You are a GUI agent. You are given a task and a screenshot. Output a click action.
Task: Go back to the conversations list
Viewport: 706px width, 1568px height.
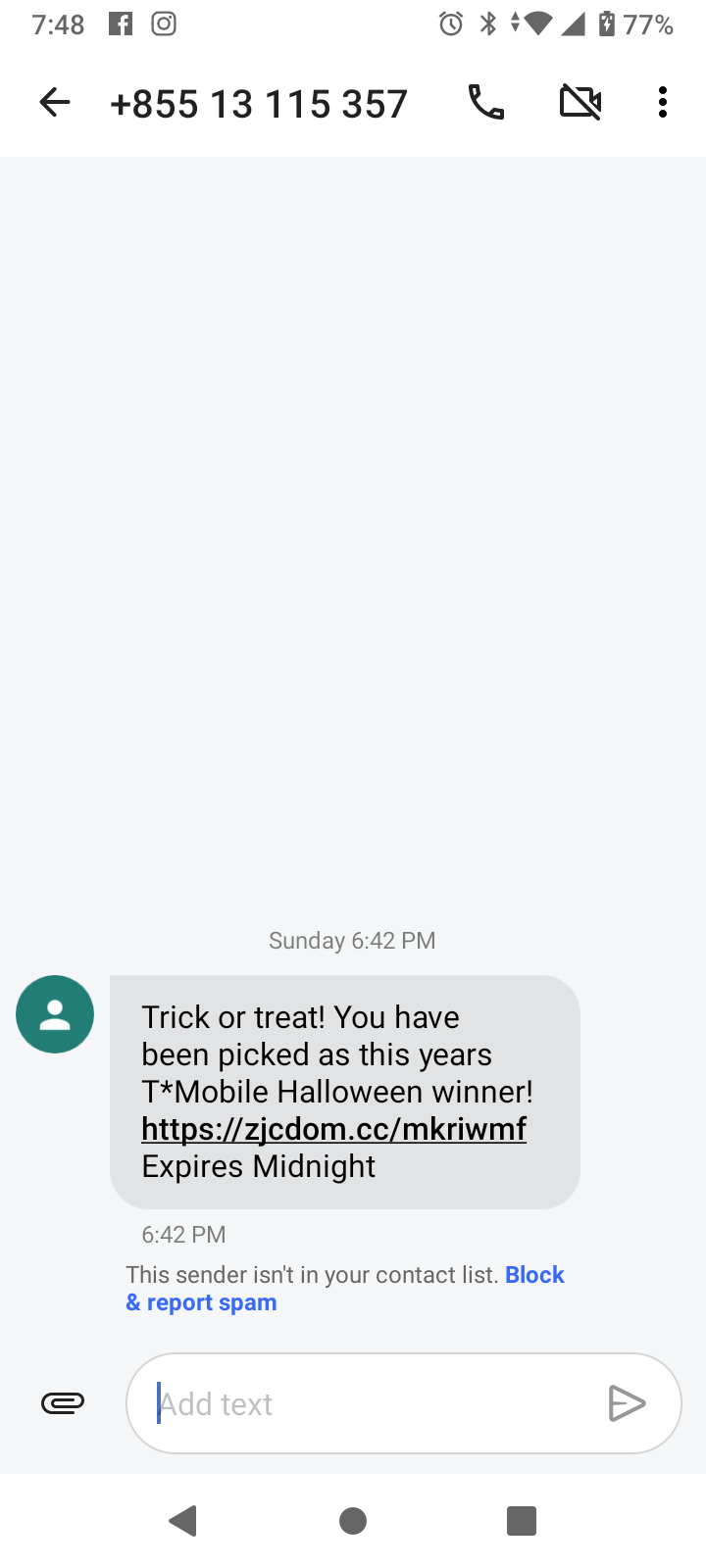coord(55,102)
